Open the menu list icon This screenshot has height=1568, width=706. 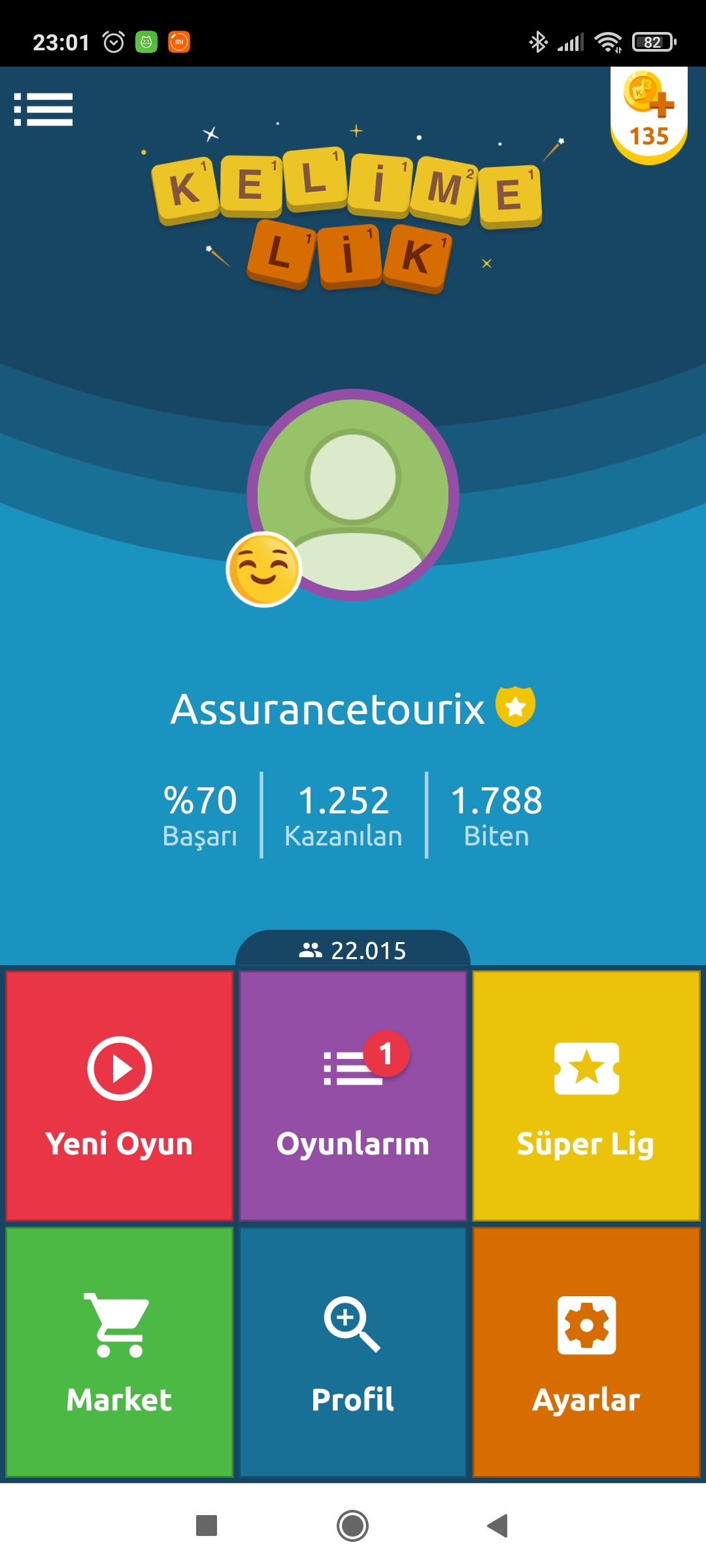pyautogui.click(x=43, y=109)
